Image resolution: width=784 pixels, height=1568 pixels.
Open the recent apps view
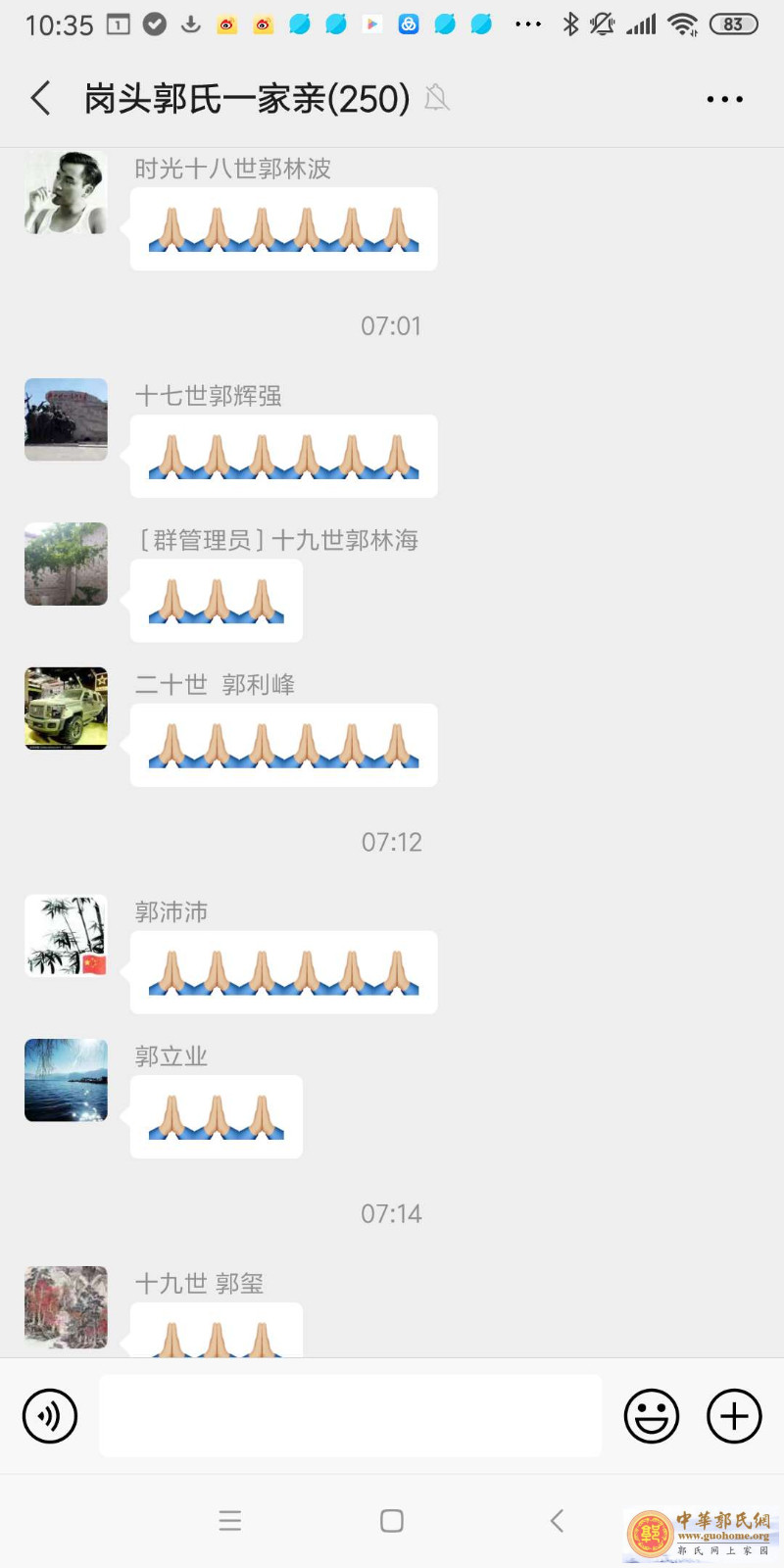point(230,1521)
